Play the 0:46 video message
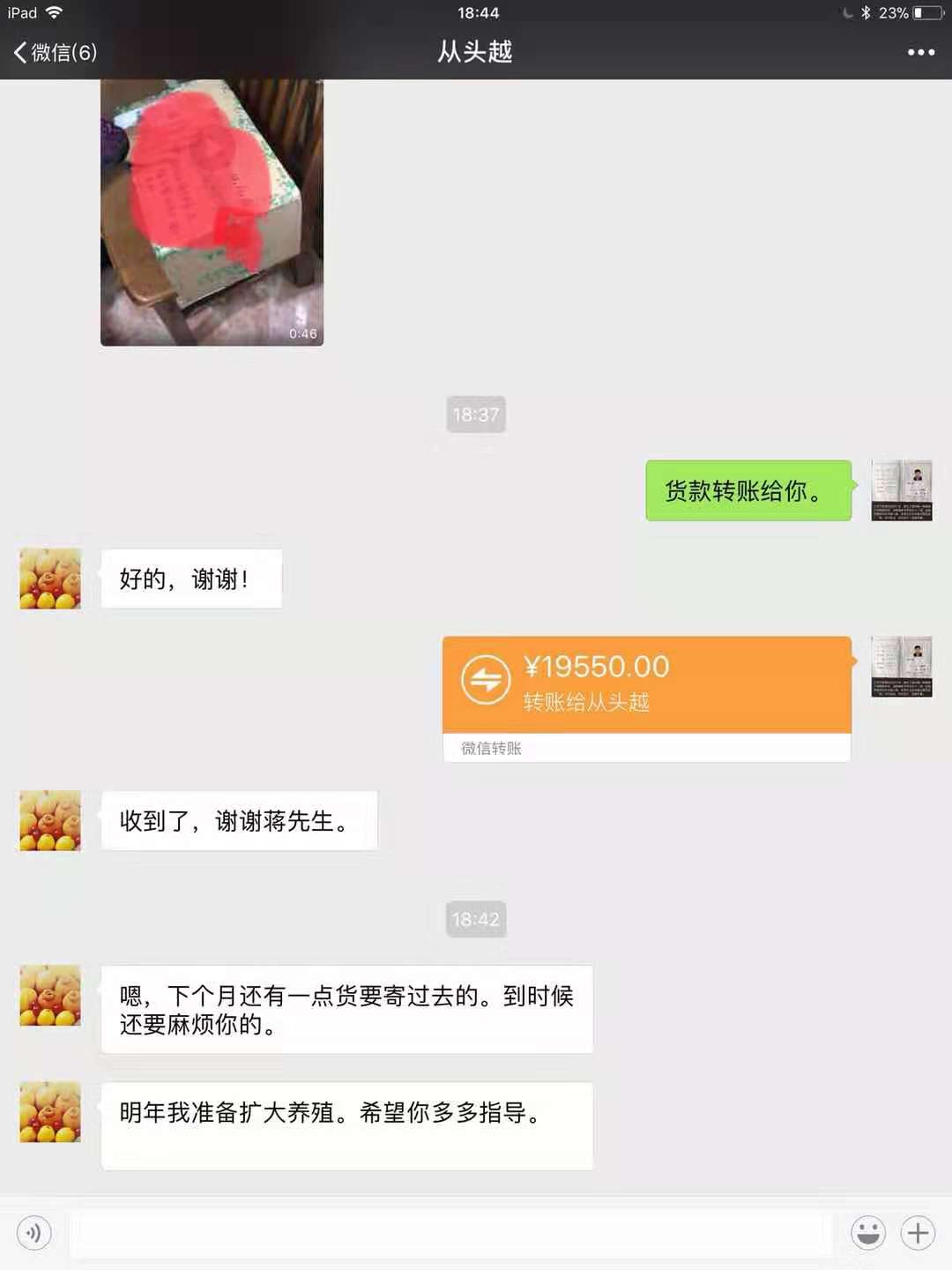952x1270 pixels. coord(212,212)
